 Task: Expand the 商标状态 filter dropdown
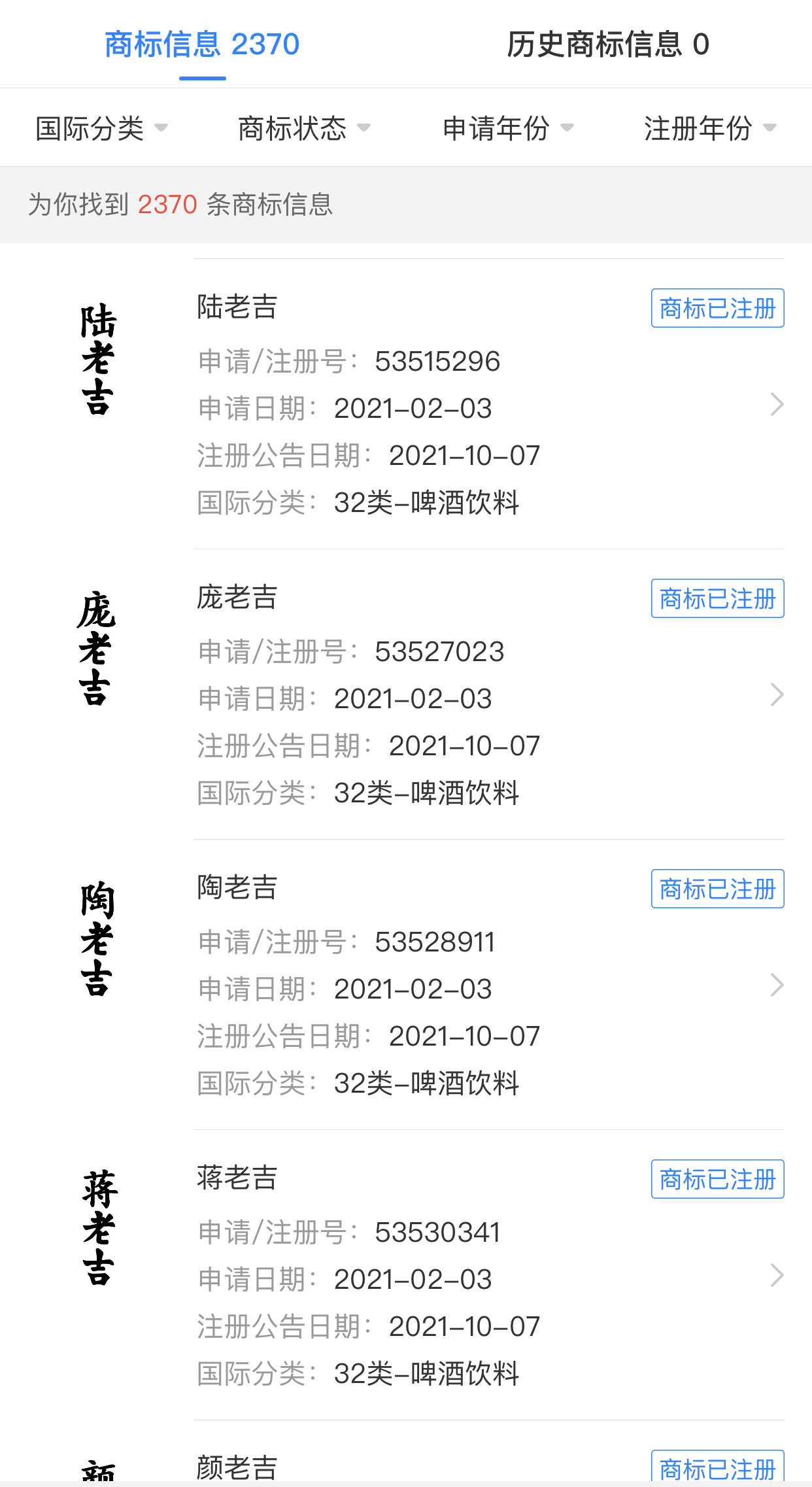point(304,128)
